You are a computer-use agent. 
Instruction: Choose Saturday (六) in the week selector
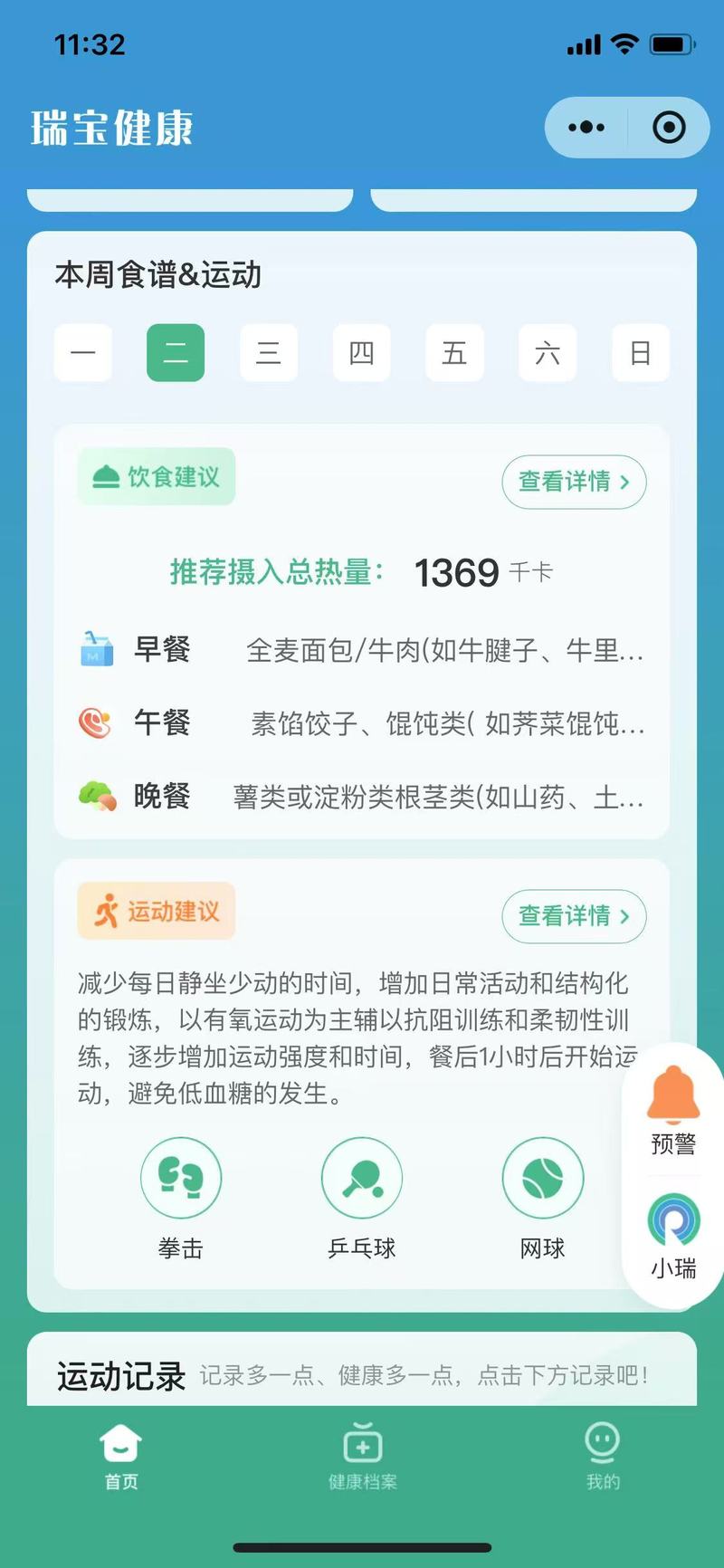point(548,352)
